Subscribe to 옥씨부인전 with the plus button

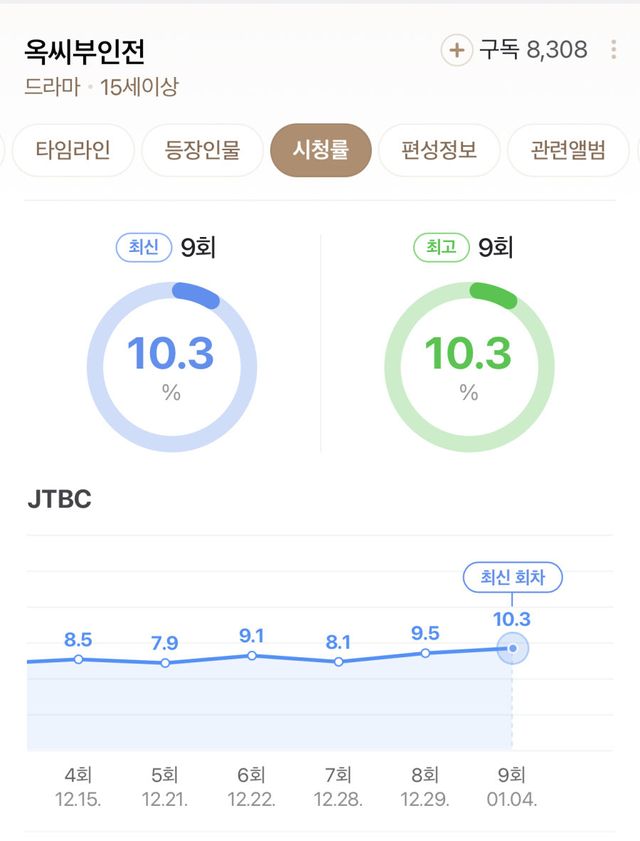tap(457, 50)
